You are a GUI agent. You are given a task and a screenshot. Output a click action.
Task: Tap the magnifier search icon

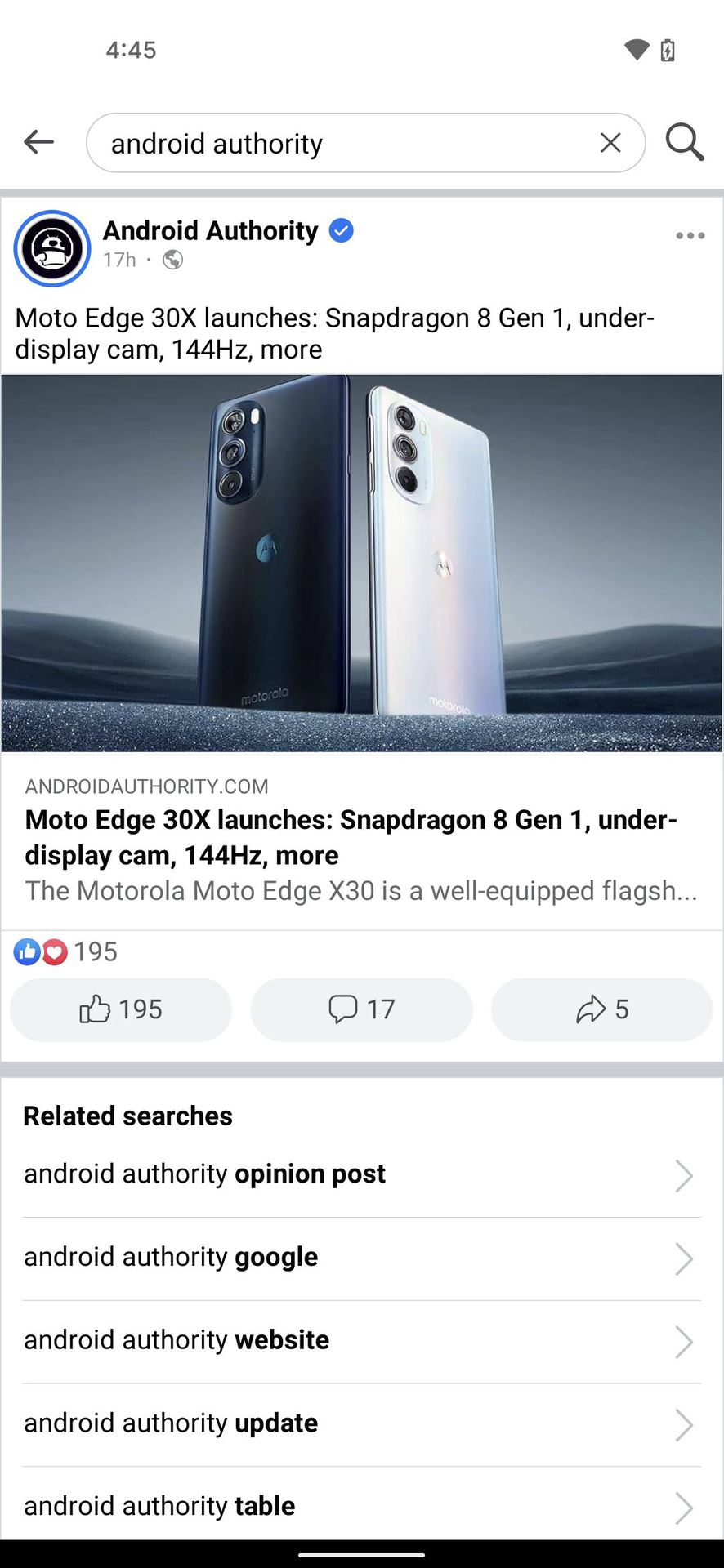pyautogui.click(x=685, y=143)
